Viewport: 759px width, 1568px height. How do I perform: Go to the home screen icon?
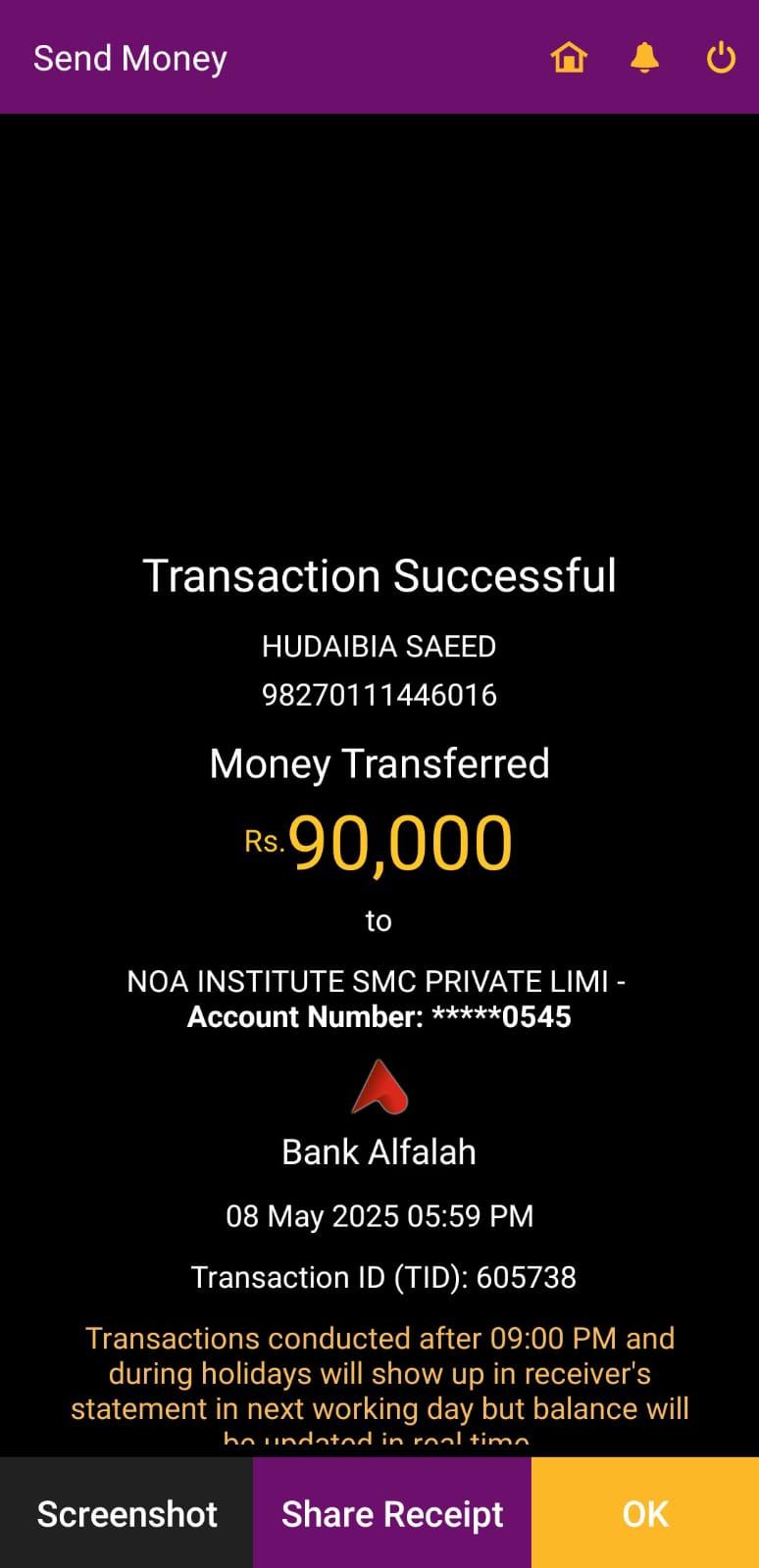point(569,58)
